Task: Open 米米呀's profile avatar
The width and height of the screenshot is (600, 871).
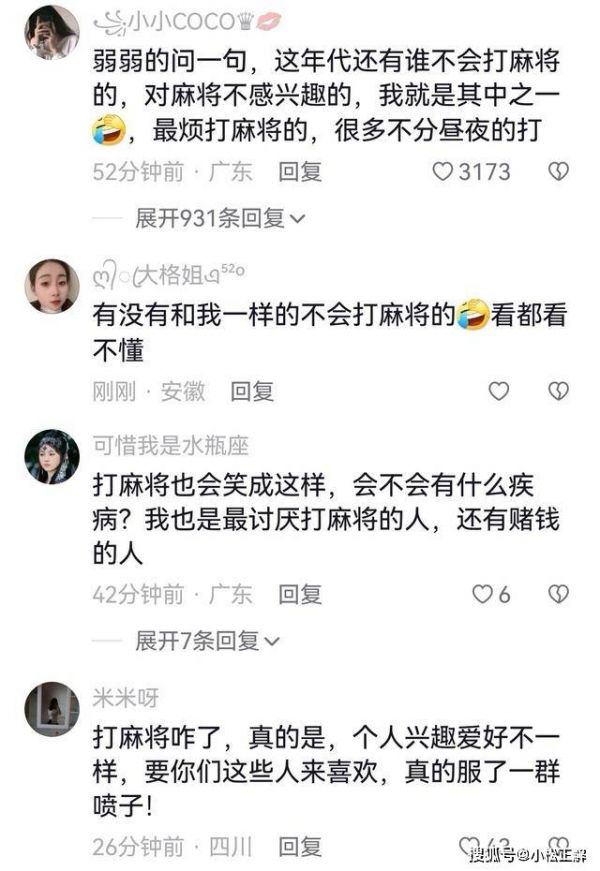Action: pyautogui.click(x=51, y=709)
